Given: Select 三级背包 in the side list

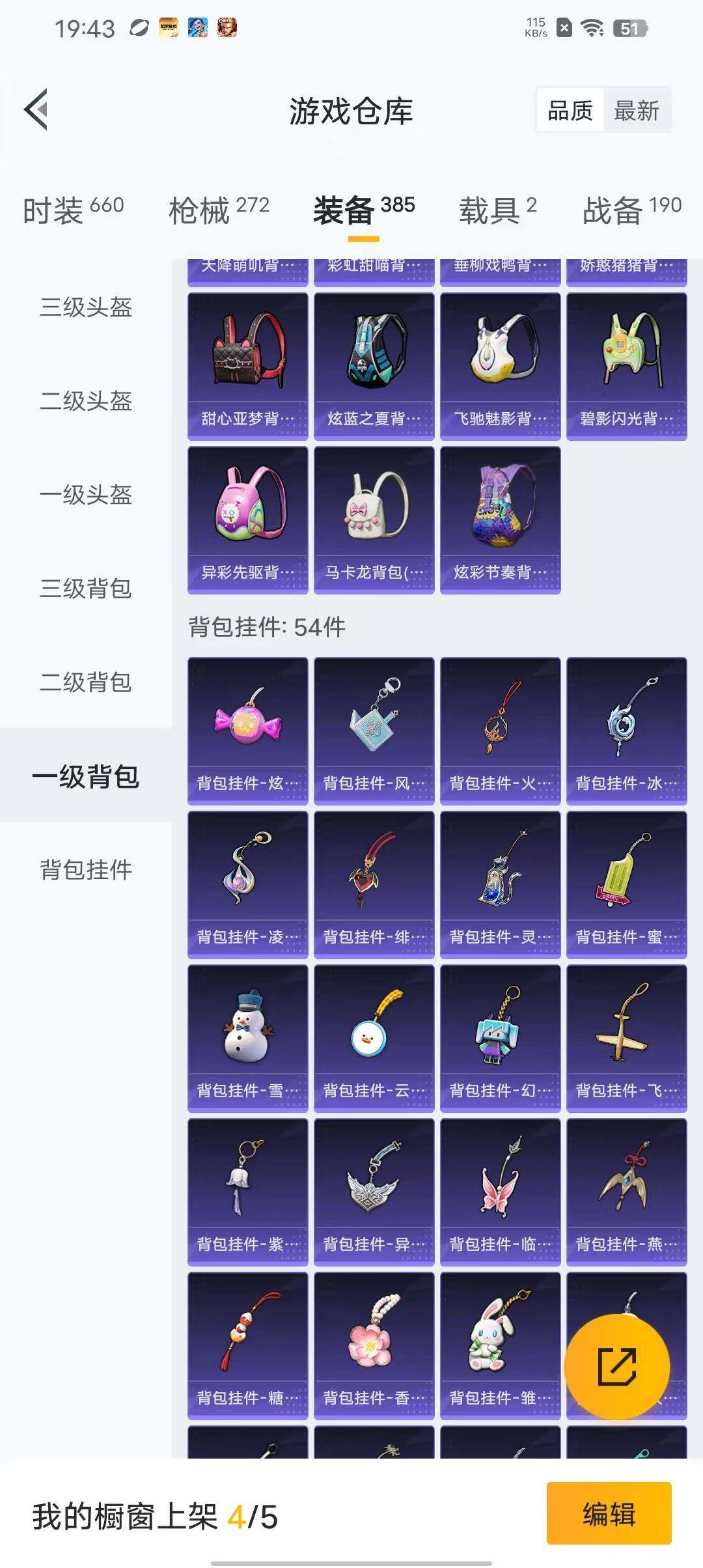Looking at the screenshot, I should click(x=86, y=588).
